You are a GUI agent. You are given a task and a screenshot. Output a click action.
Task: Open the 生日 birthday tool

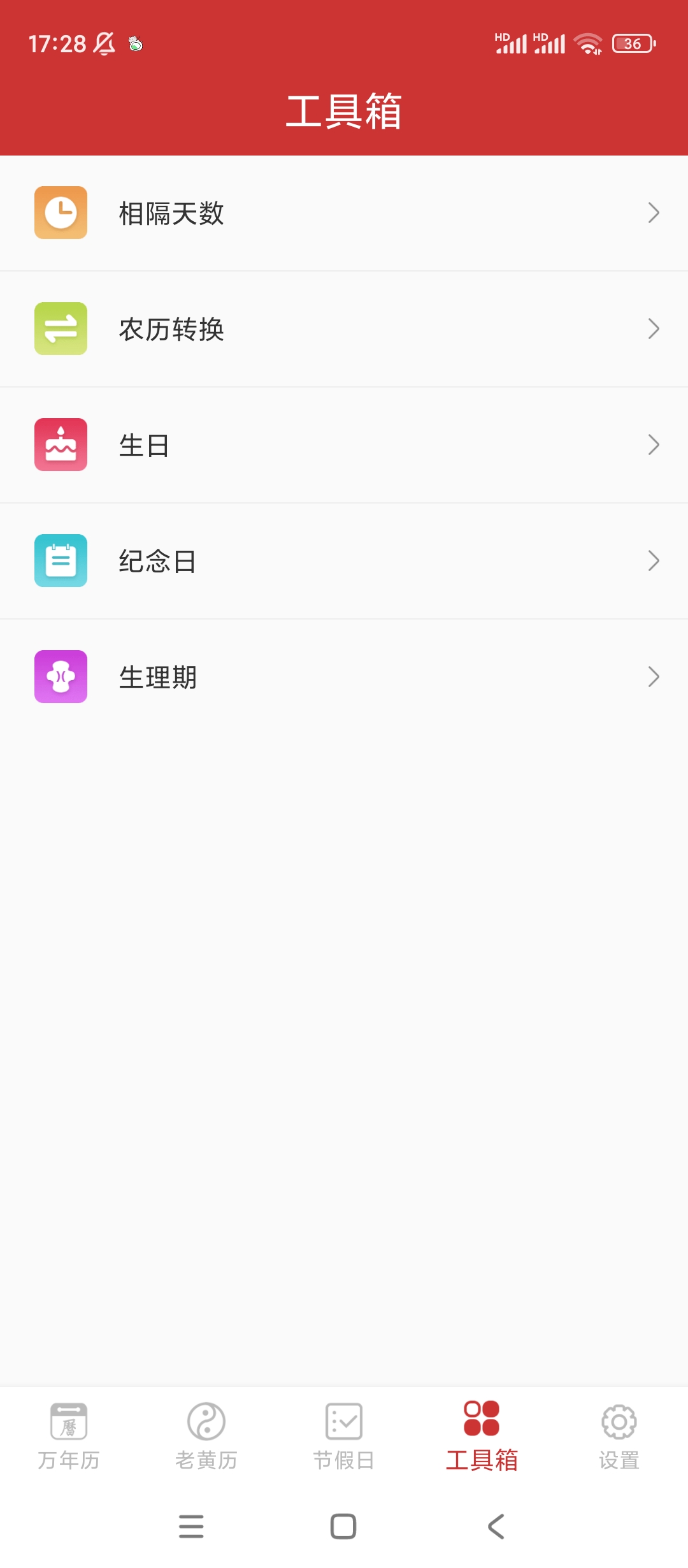tap(344, 445)
